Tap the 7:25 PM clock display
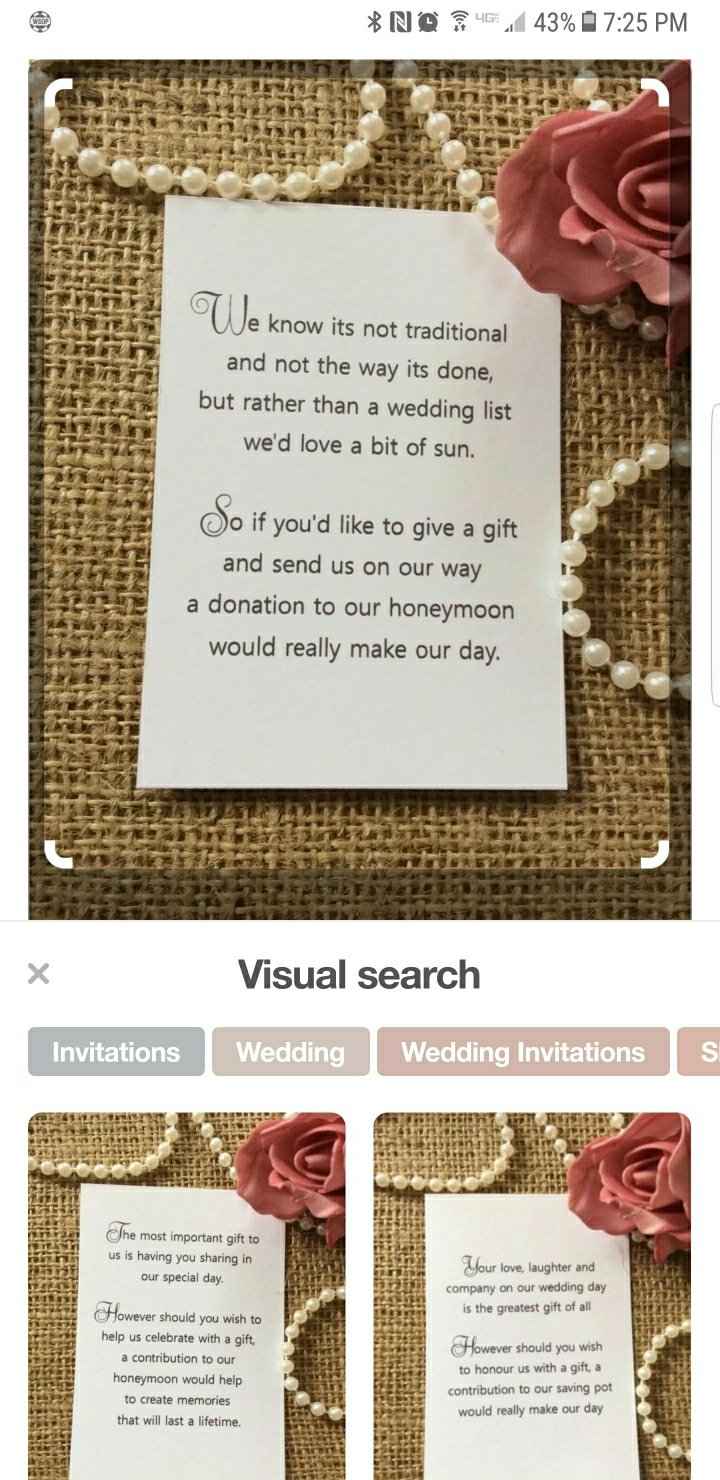 click(646, 22)
